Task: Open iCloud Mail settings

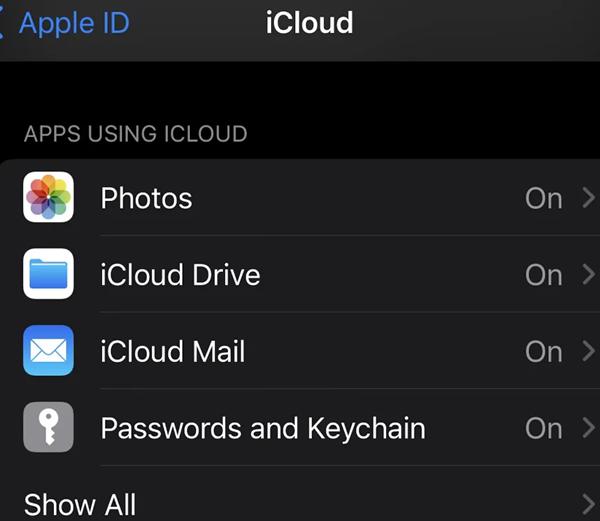Action: point(300,351)
